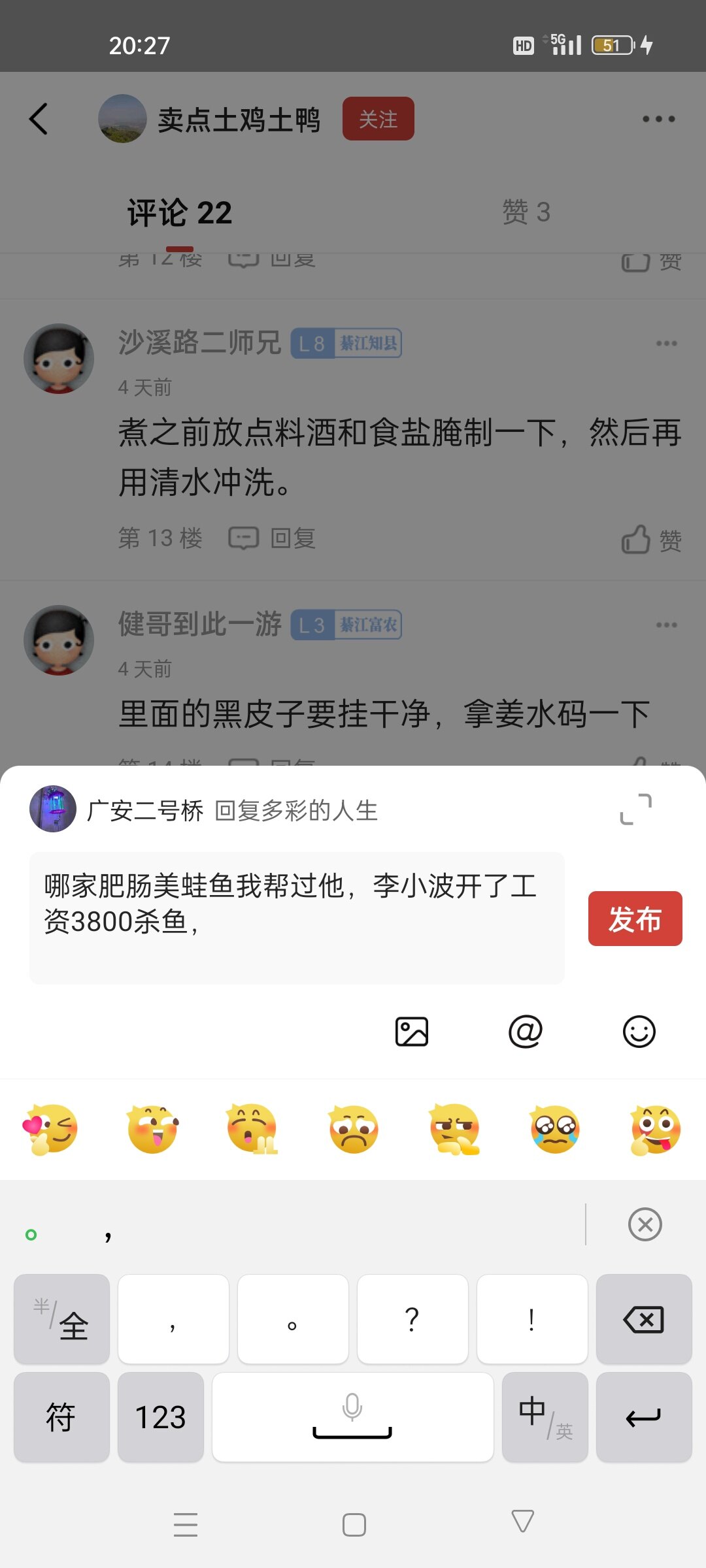Toggle 半/全 width key
Viewport: 706px width, 1568px height.
pyautogui.click(x=61, y=1320)
